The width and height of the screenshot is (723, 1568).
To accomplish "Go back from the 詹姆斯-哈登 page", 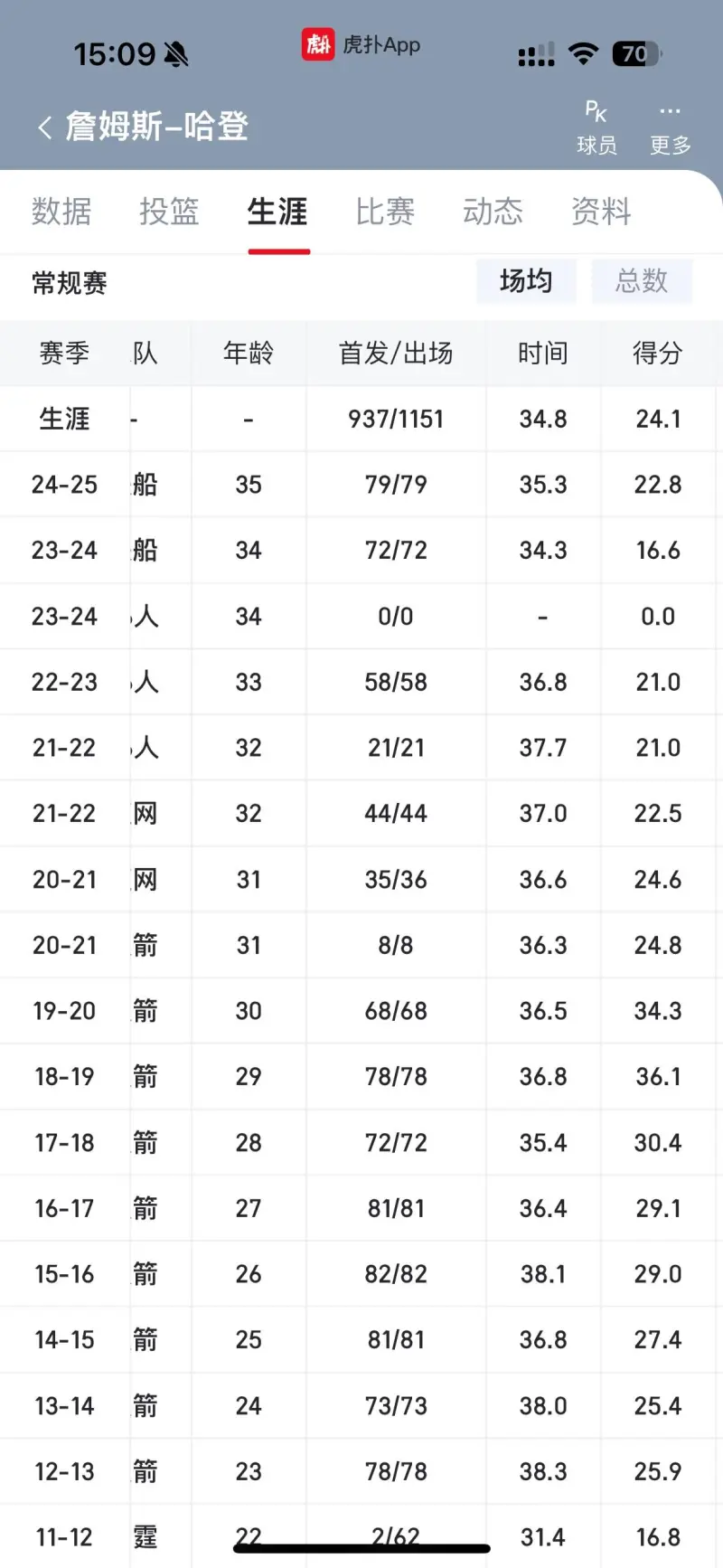I will tap(45, 128).
